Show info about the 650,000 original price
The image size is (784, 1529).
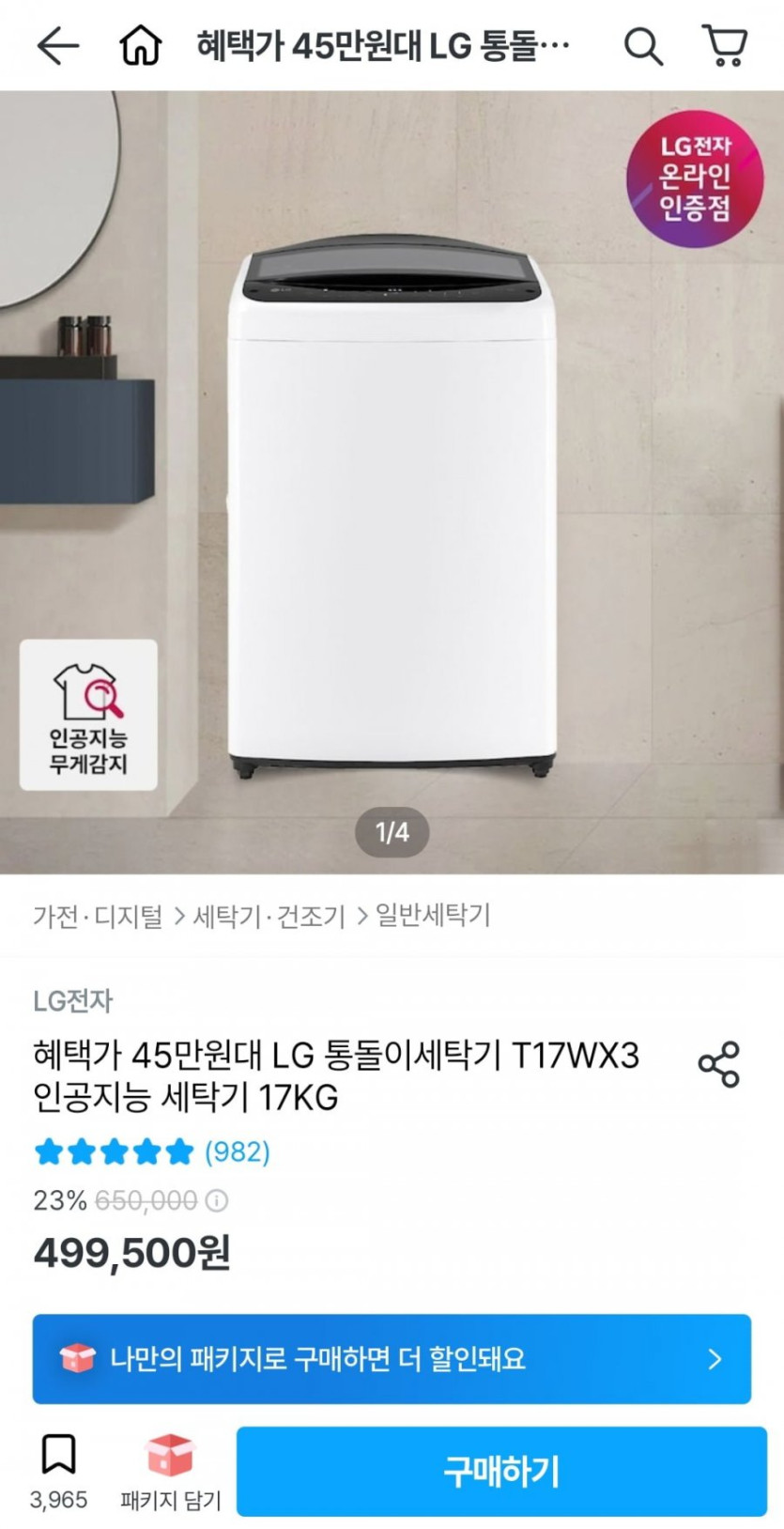[x=217, y=1200]
